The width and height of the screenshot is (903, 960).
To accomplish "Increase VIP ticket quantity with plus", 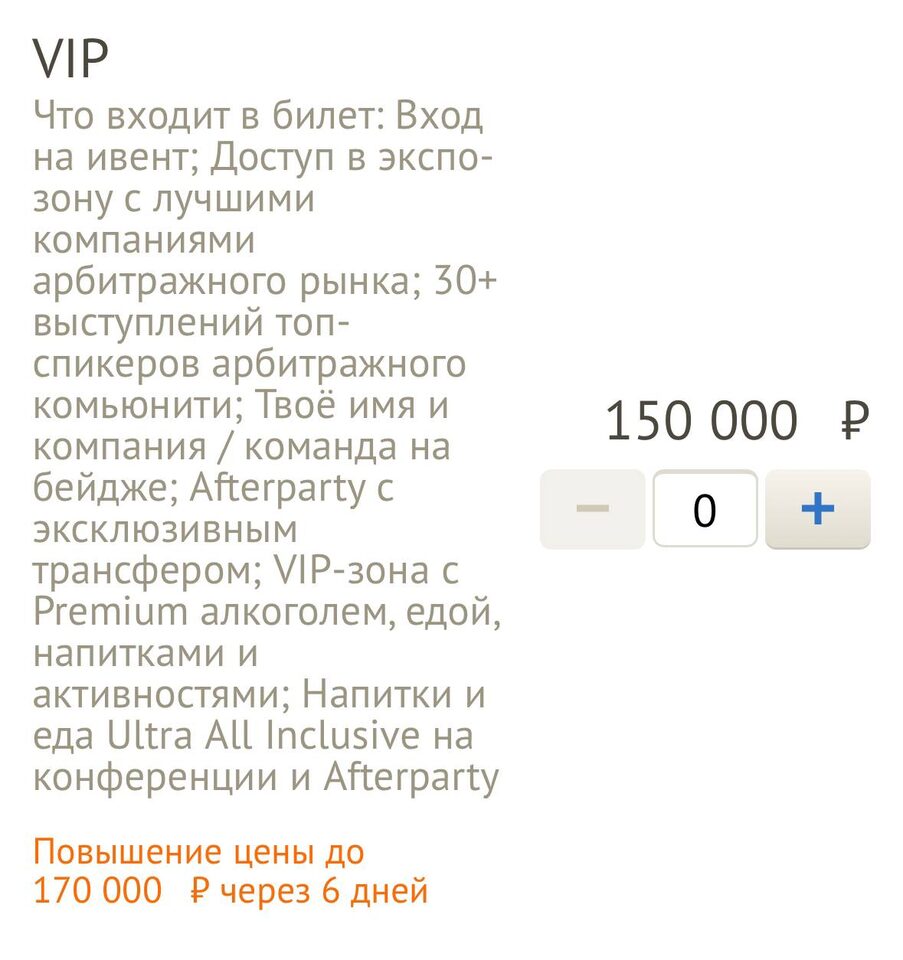I will pos(817,510).
